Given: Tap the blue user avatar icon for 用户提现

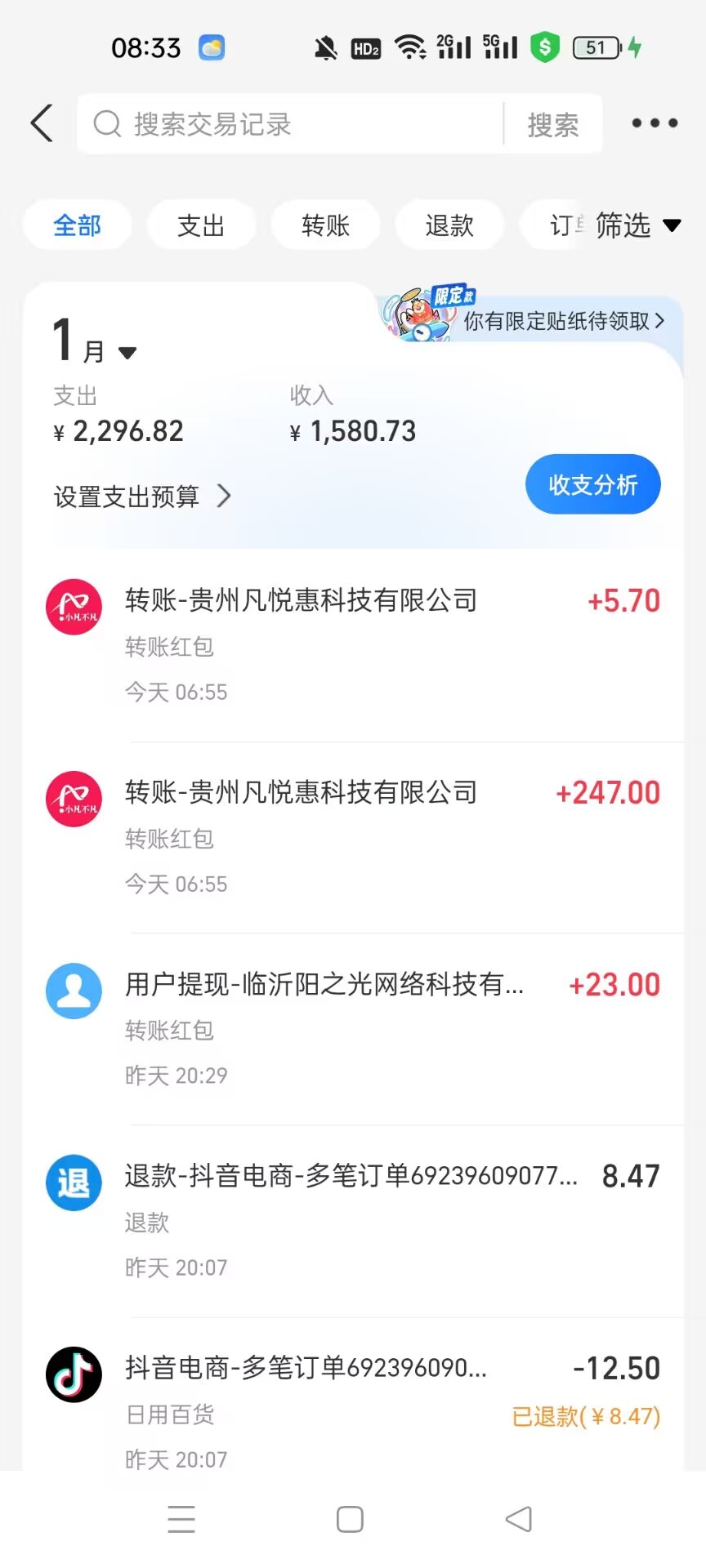Looking at the screenshot, I should 74,990.
